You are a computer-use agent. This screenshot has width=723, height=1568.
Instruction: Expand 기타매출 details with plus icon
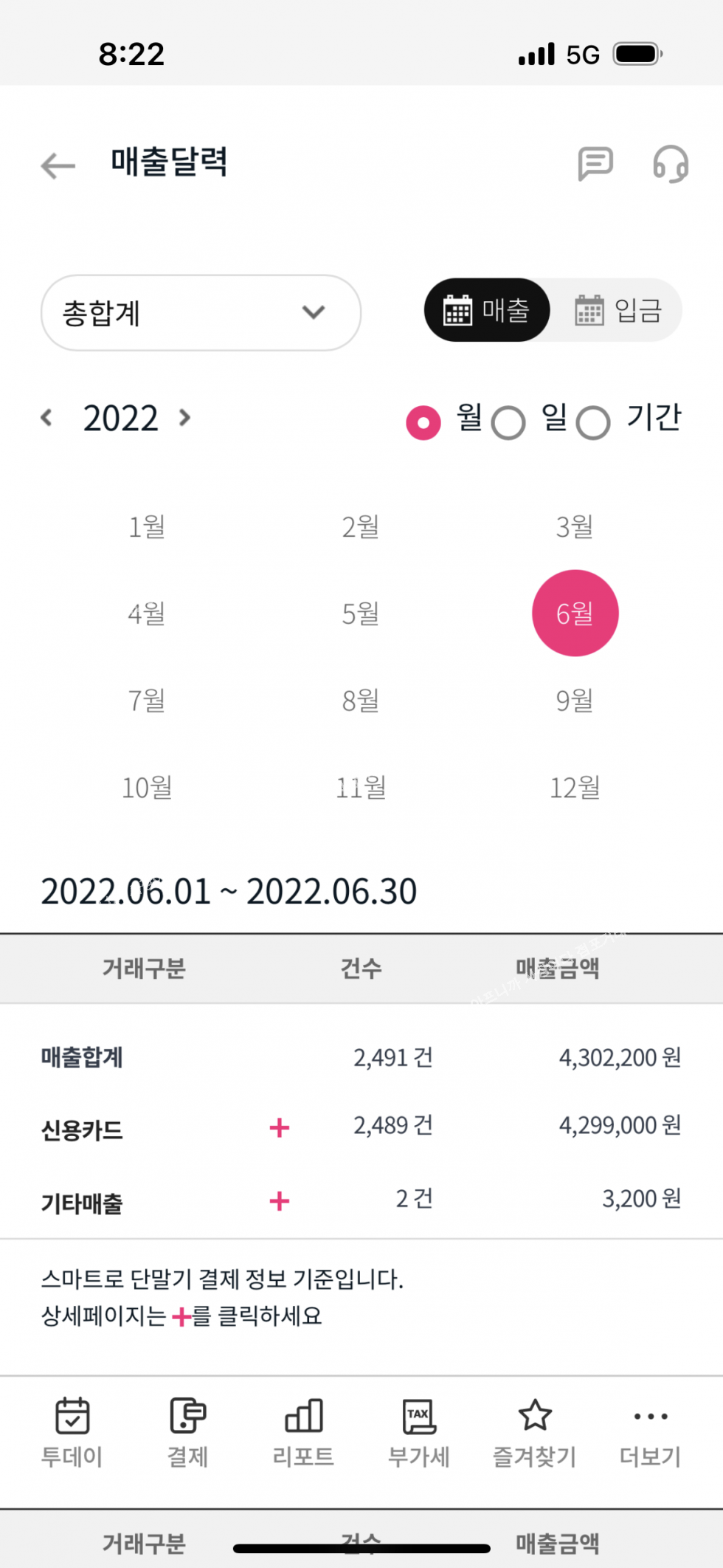[280, 1201]
